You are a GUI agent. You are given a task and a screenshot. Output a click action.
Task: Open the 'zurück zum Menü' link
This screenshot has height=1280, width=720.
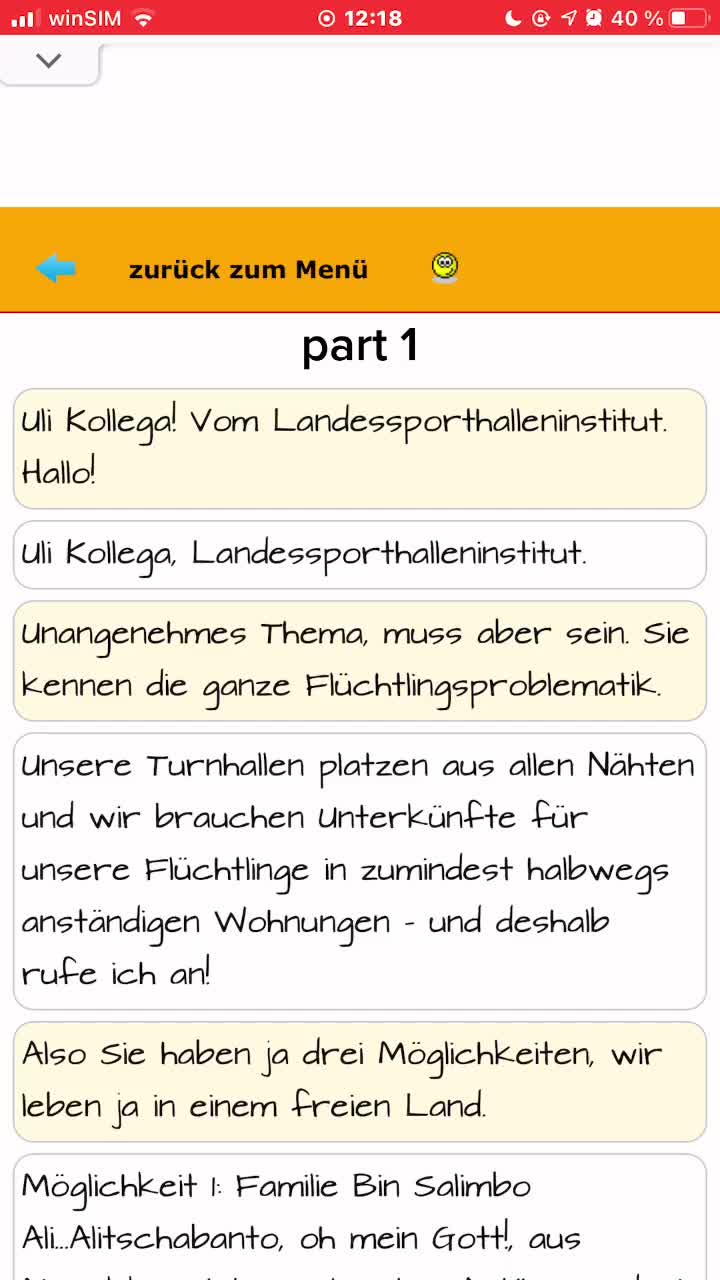248,269
